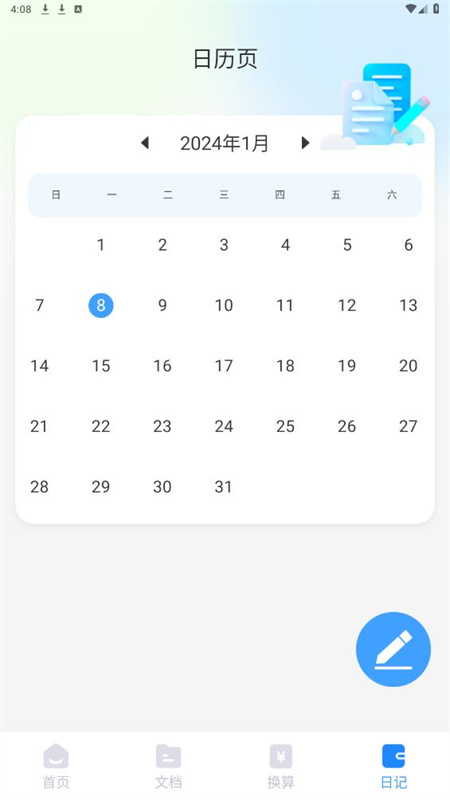
Task: Pick the 15th in the calendar
Action: [101, 366]
